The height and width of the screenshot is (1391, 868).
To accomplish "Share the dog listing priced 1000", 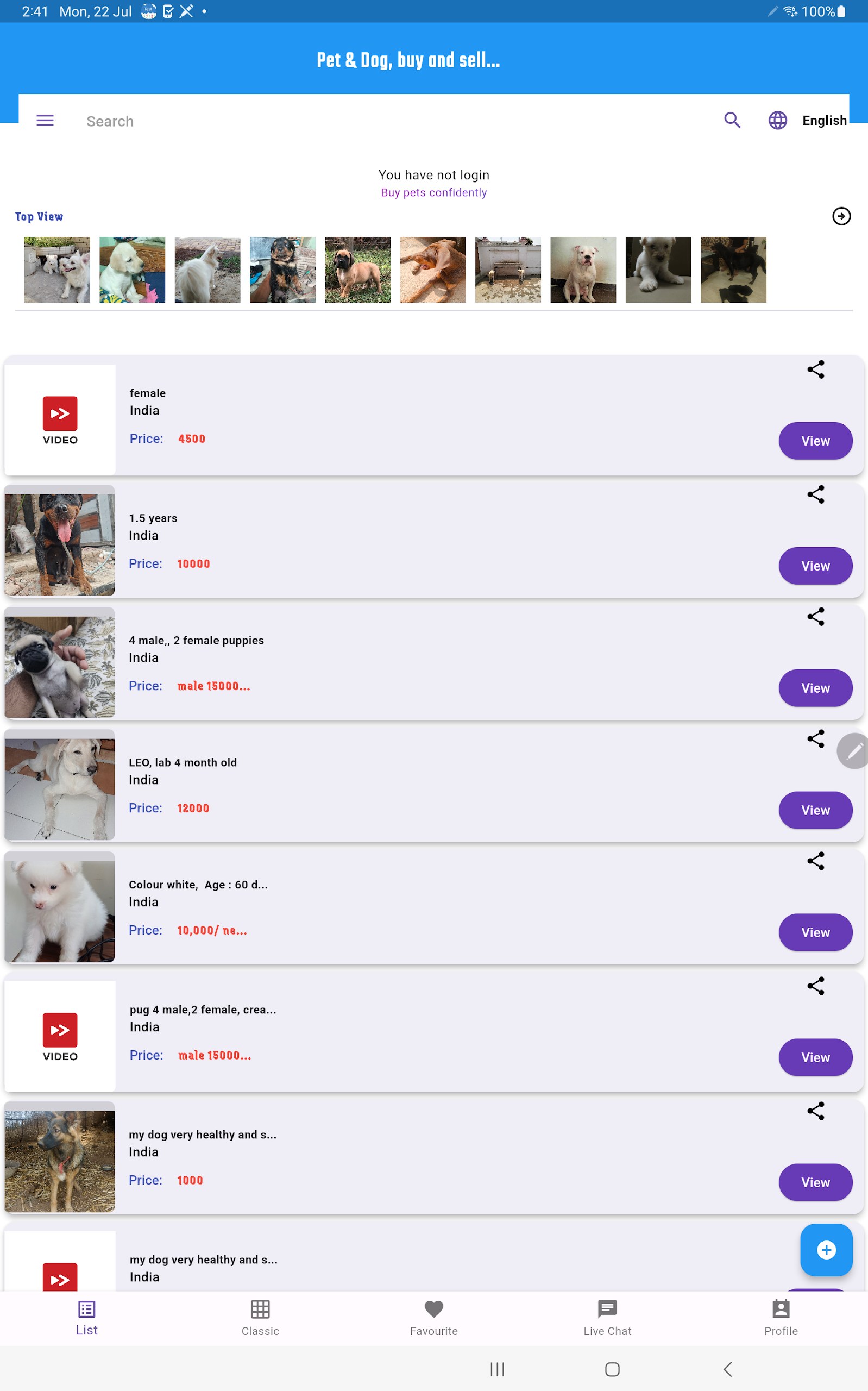I will click(x=815, y=1111).
